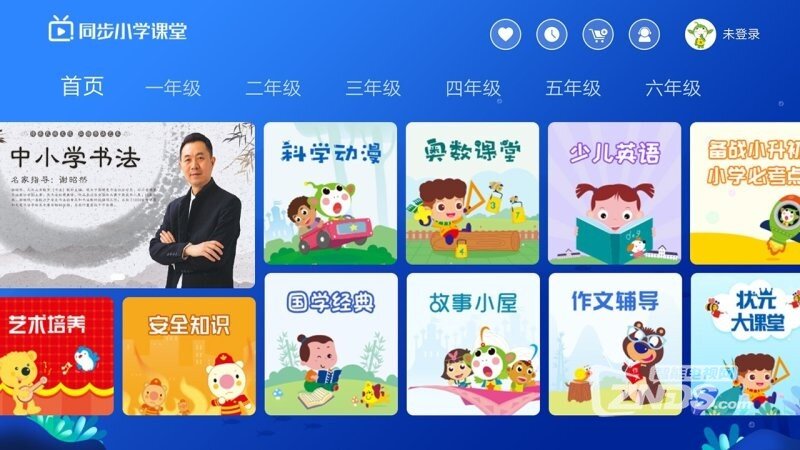
Task: Open the 少儿英语 card
Action: tap(614, 193)
